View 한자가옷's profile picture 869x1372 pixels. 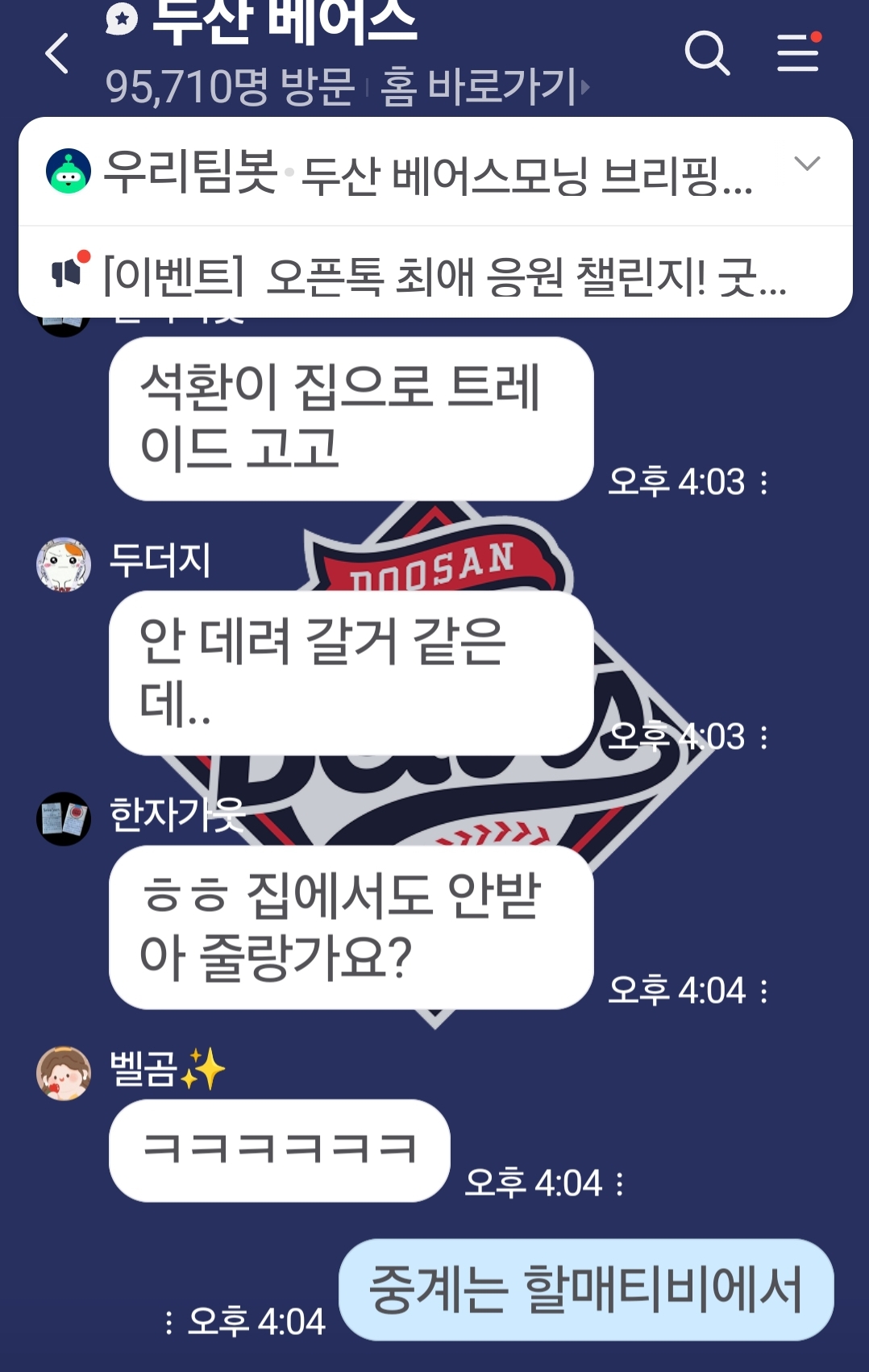pos(64,818)
